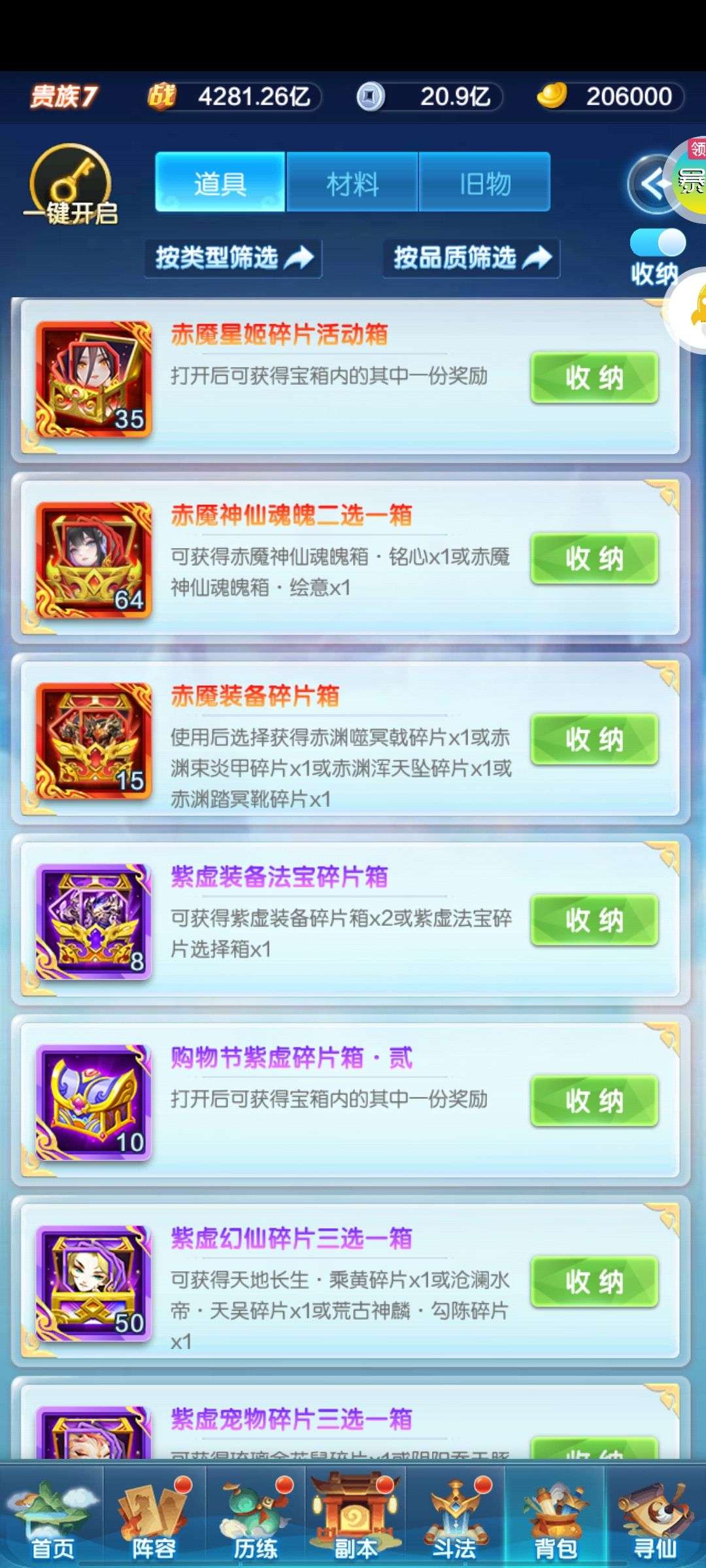
Task: Tap 收纳 for 赤魇星姬碎片活动箱
Action: [x=594, y=378]
